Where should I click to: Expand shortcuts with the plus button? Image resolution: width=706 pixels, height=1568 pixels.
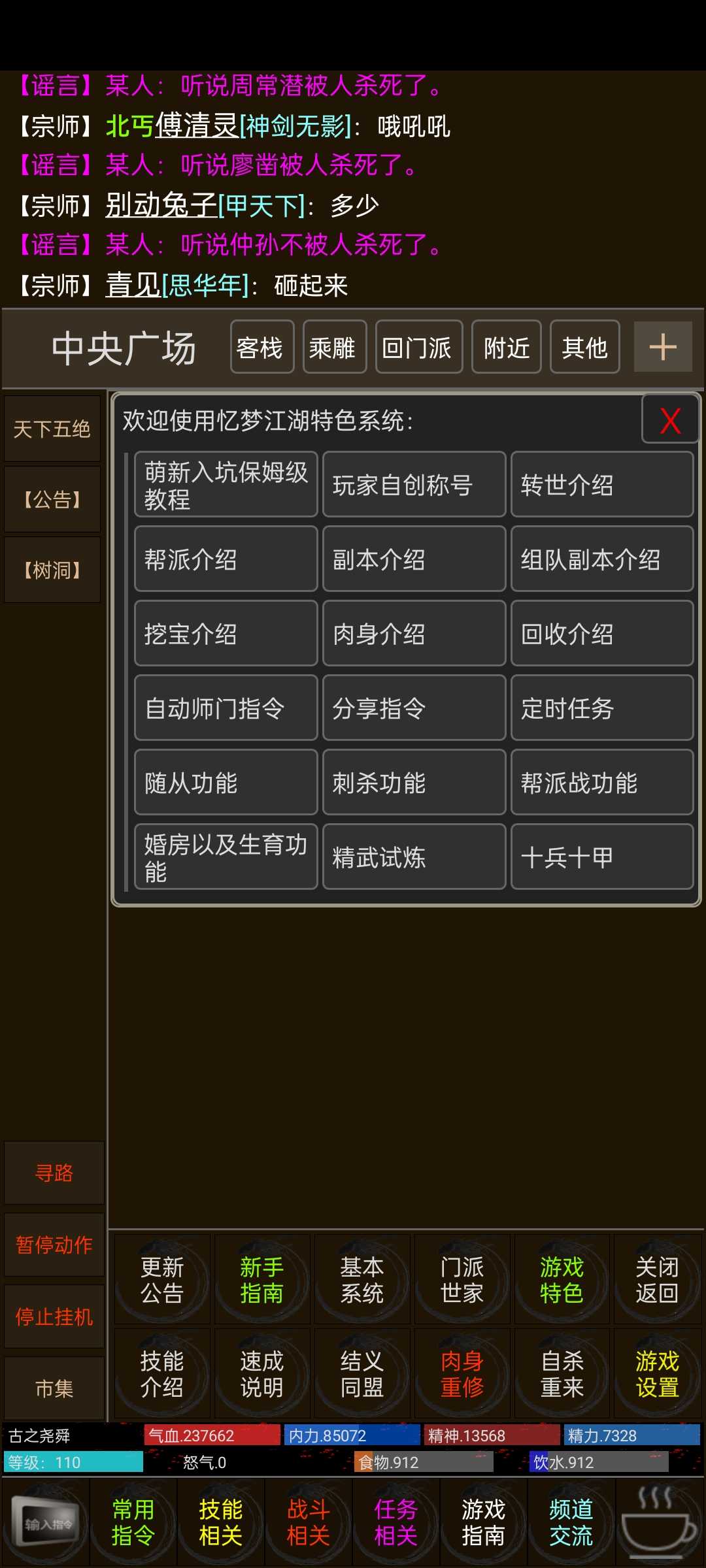663,347
